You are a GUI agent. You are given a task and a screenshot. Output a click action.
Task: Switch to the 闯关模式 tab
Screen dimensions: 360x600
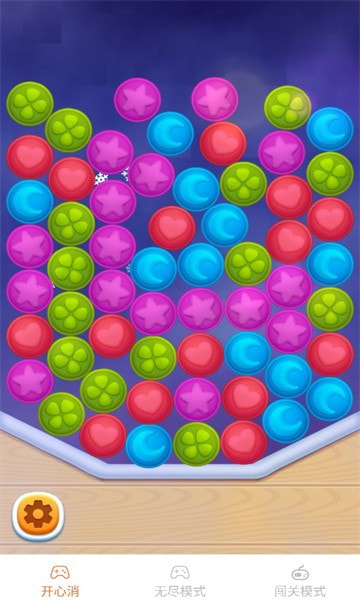click(x=300, y=581)
